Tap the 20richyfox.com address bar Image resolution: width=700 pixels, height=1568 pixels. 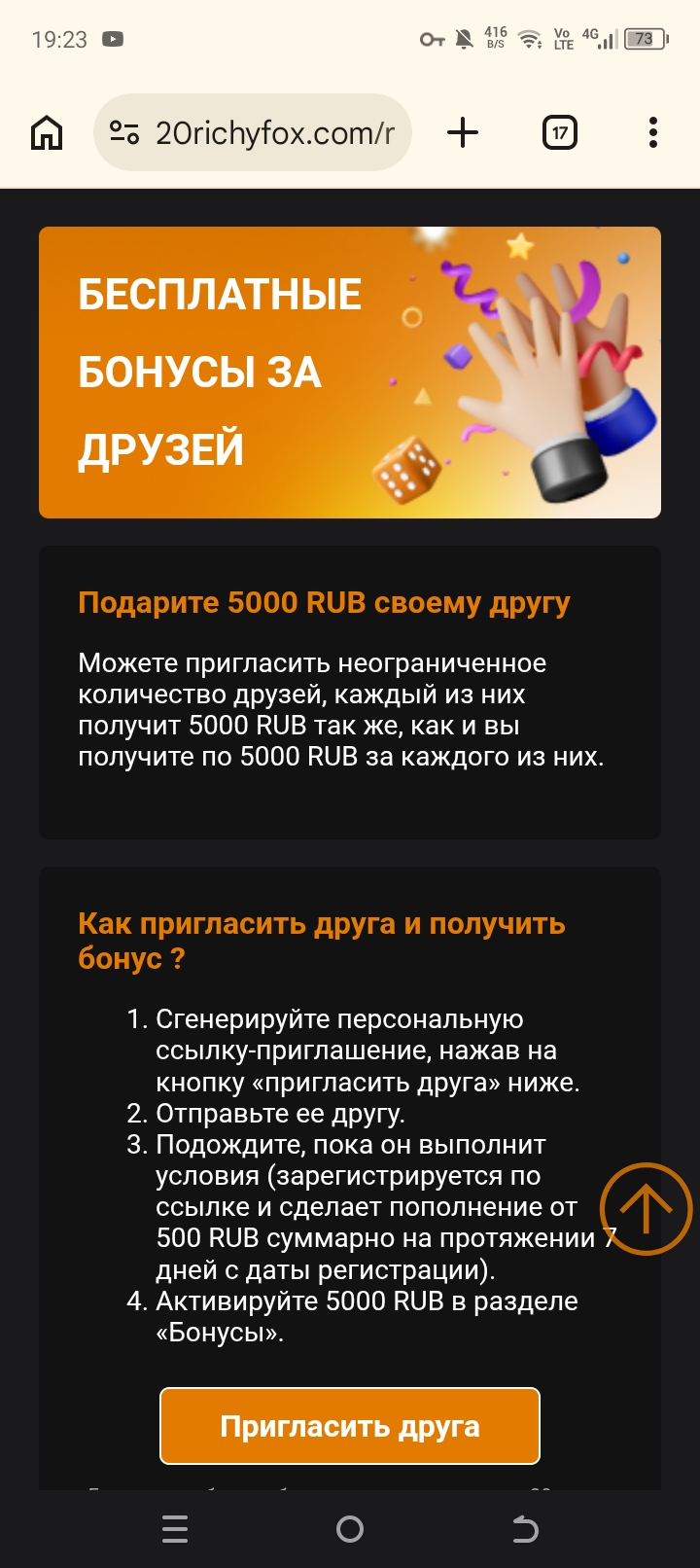point(274,132)
